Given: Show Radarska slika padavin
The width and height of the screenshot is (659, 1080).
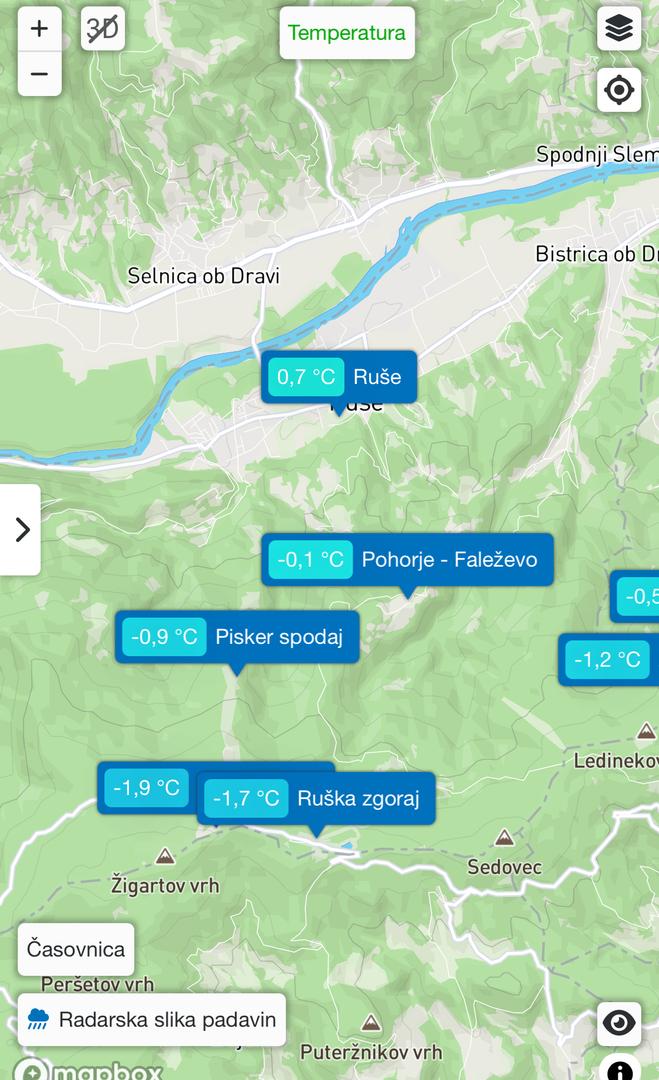Looking at the screenshot, I should (151, 1019).
